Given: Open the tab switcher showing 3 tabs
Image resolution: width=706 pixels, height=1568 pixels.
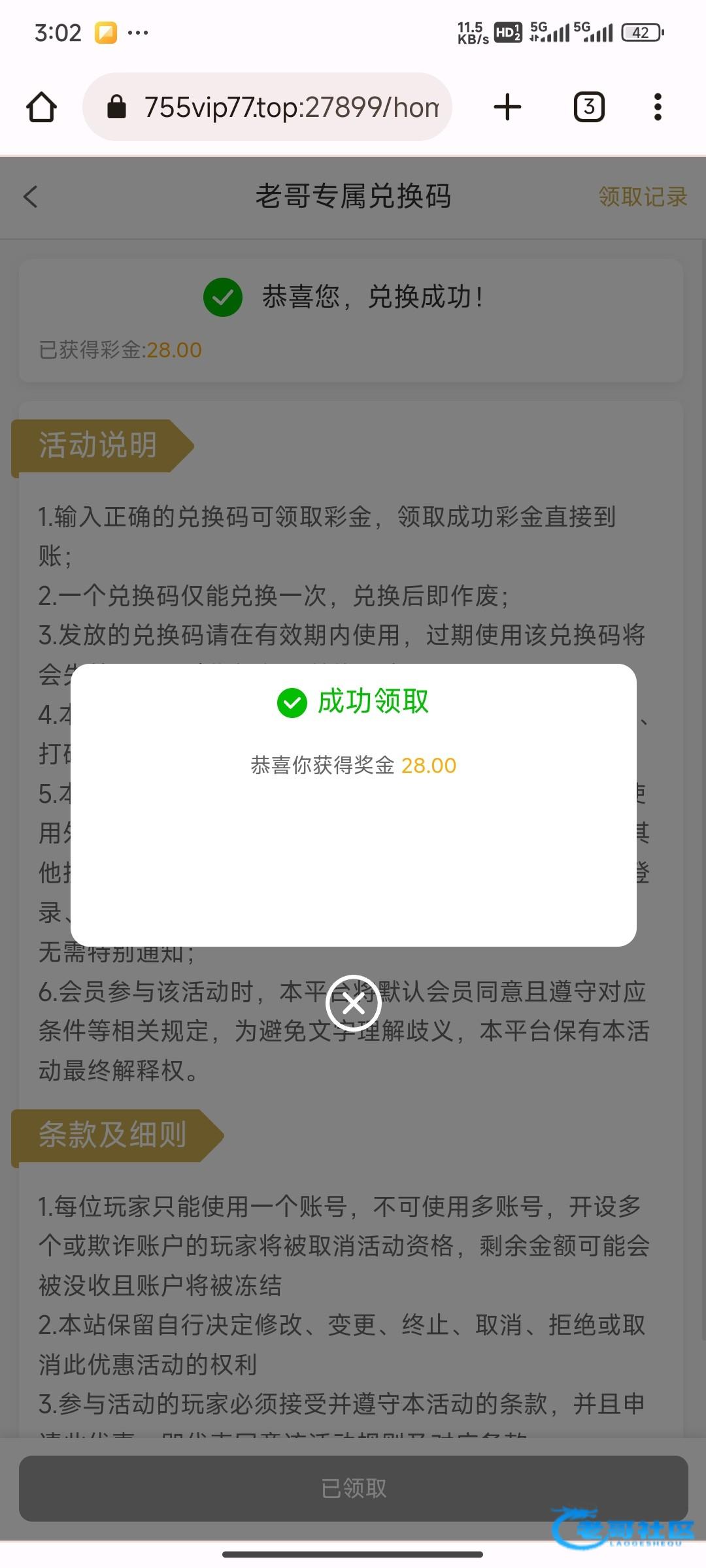Looking at the screenshot, I should click(589, 107).
